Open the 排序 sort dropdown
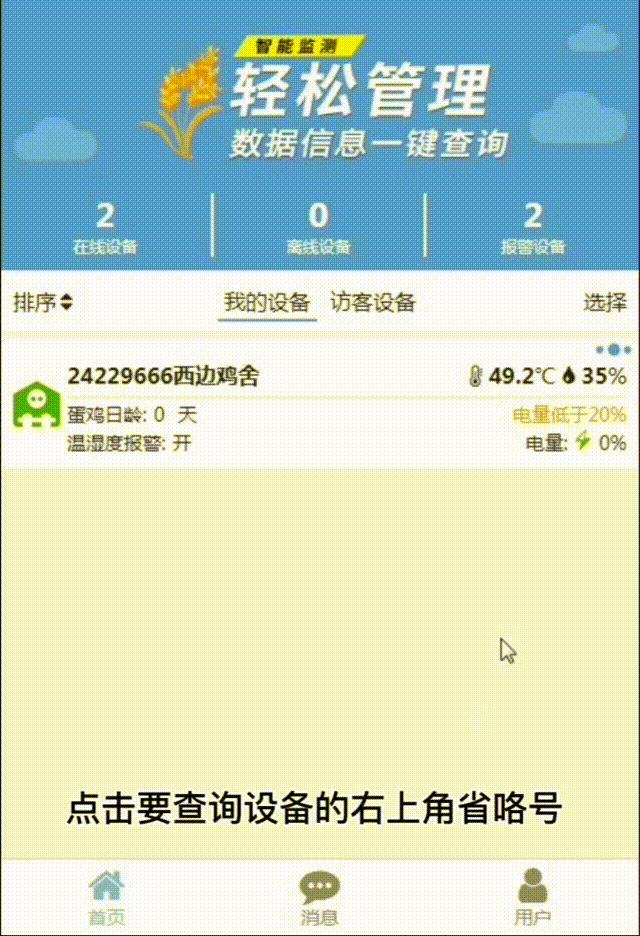 pyautogui.click(x=42, y=302)
